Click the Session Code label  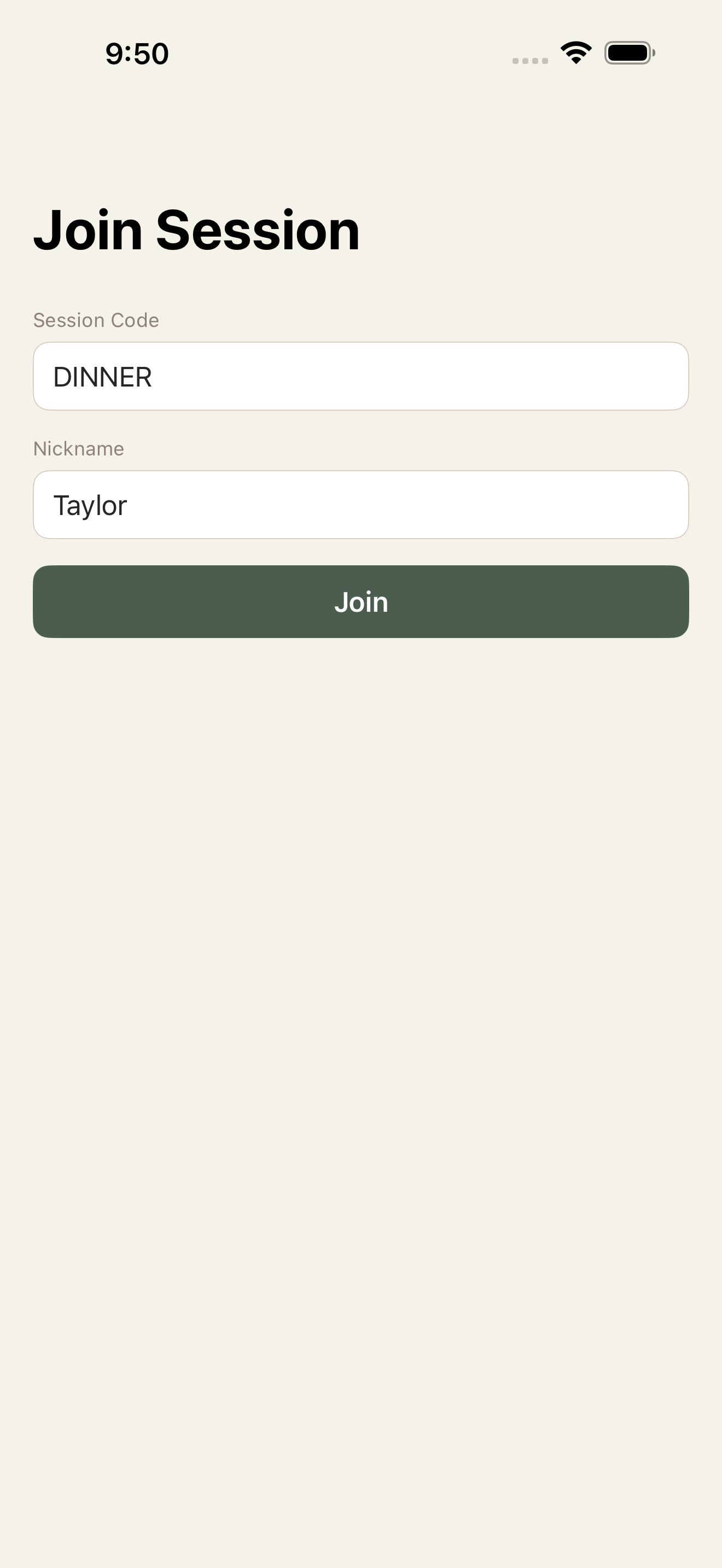tap(96, 320)
